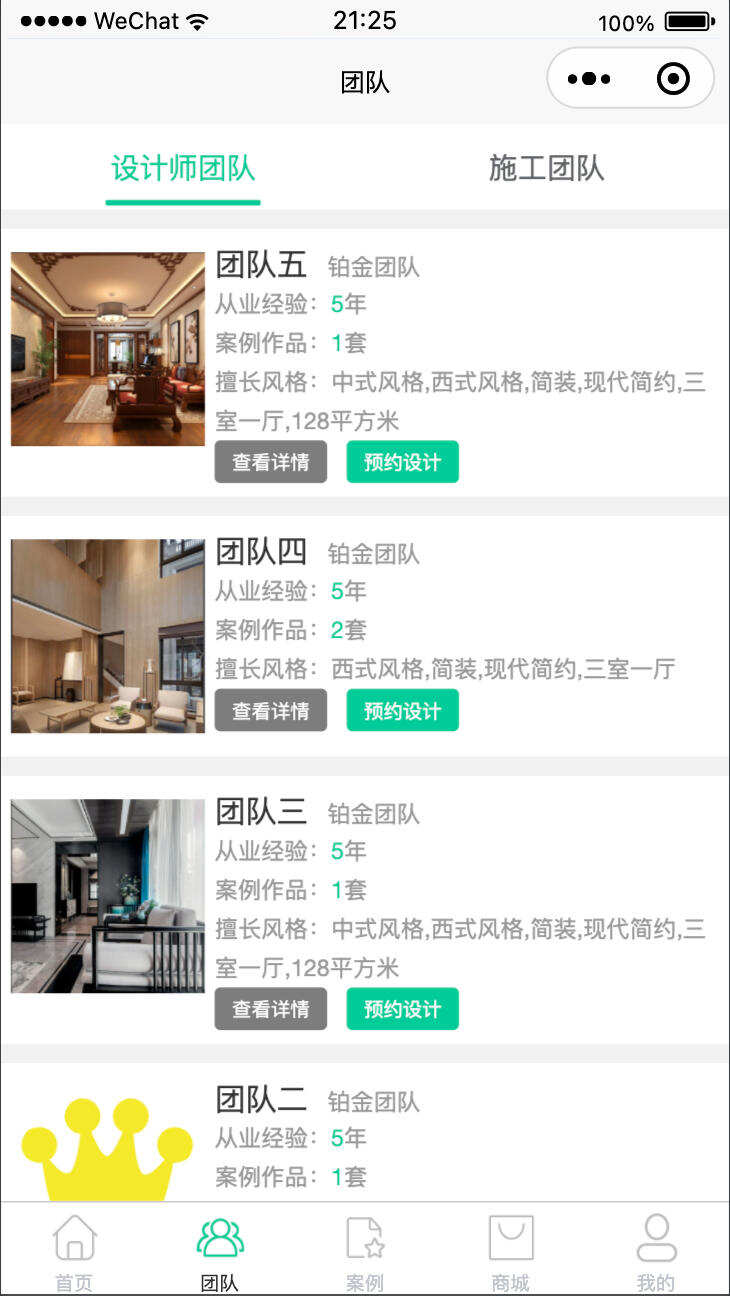730x1296 pixels.
Task: Click 查看详情 for 团队五
Action: click(270, 462)
